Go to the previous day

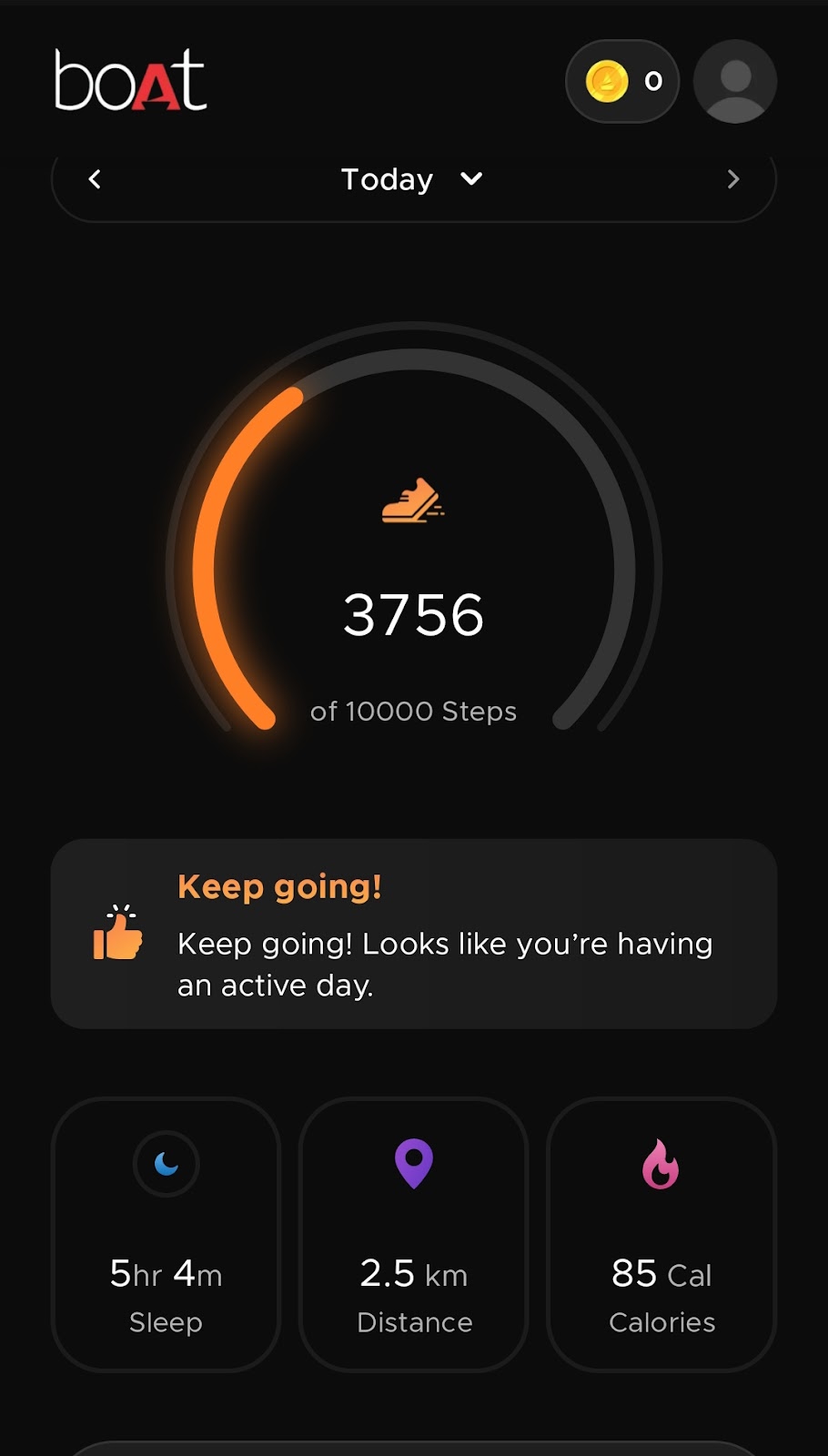point(95,179)
